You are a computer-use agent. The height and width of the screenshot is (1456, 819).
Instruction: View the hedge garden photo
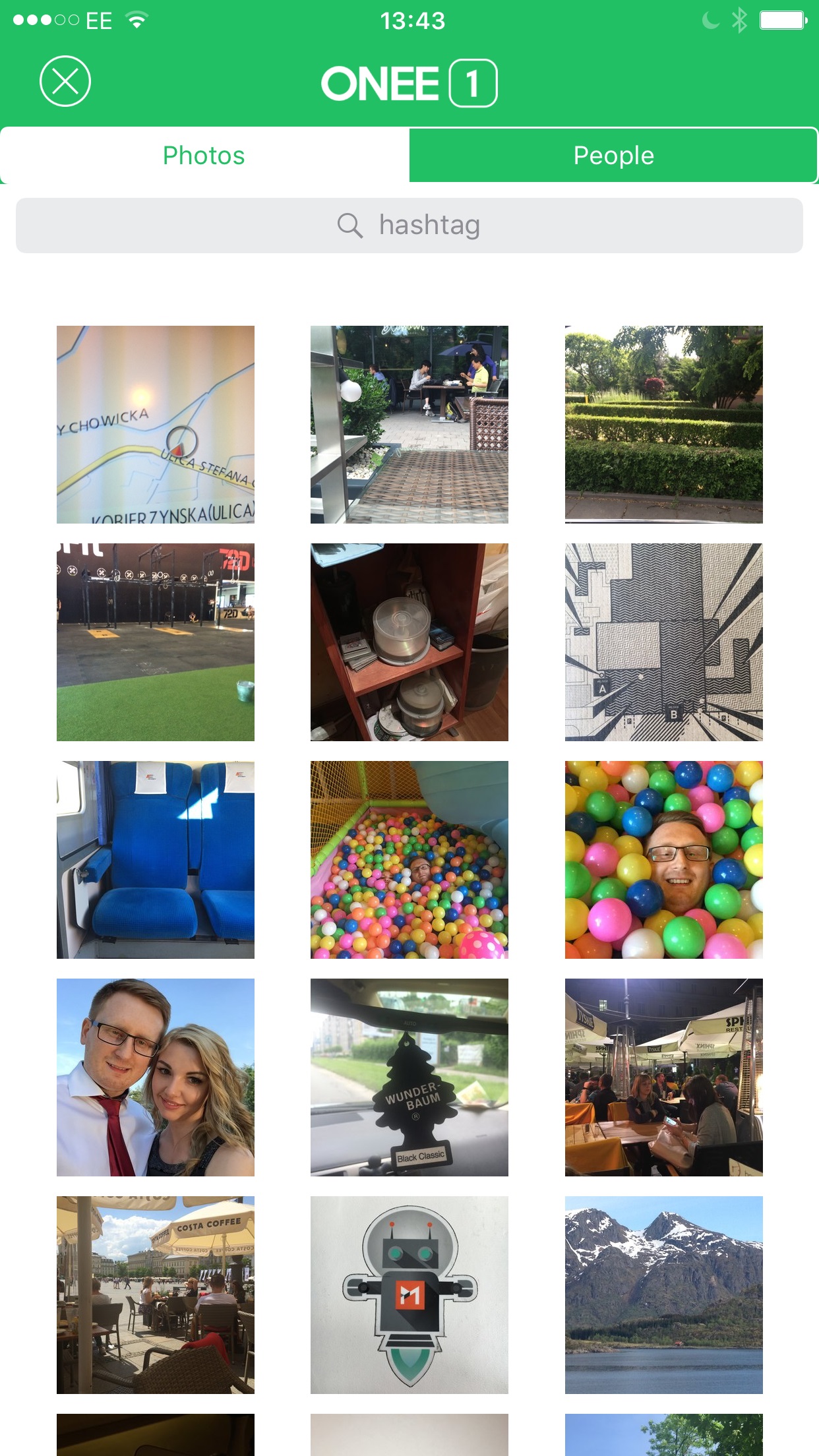point(663,425)
